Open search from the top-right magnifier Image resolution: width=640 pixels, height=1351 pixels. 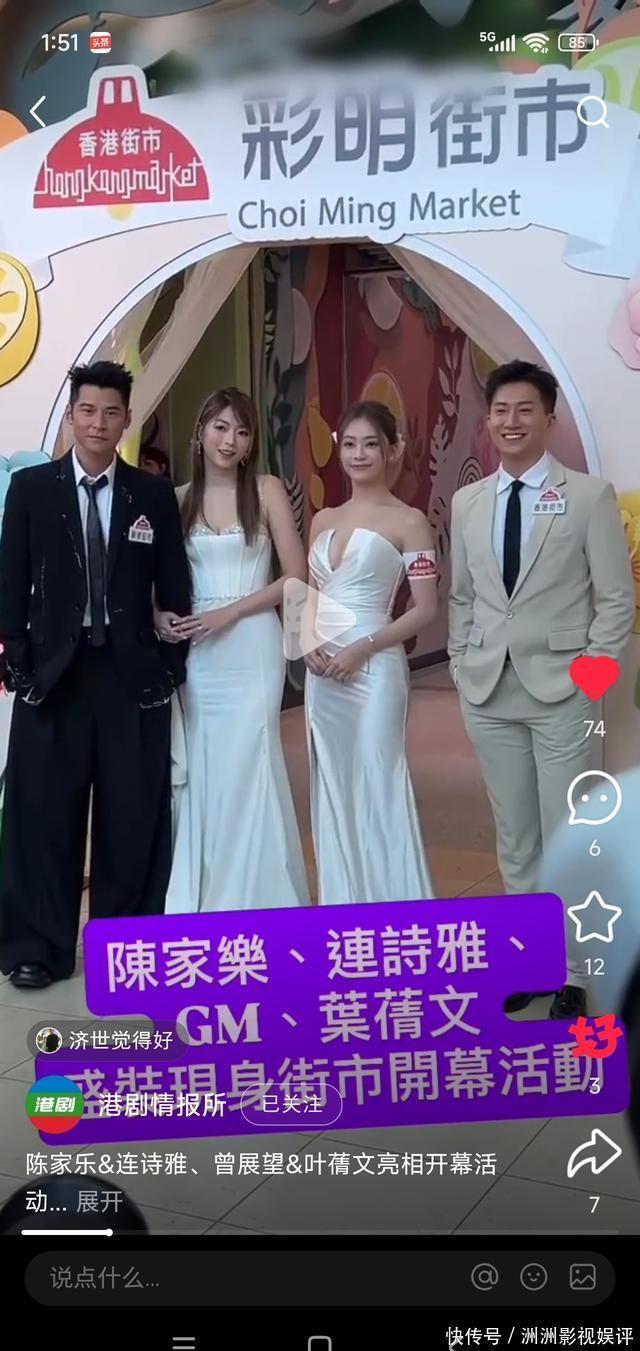[x=593, y=112]
